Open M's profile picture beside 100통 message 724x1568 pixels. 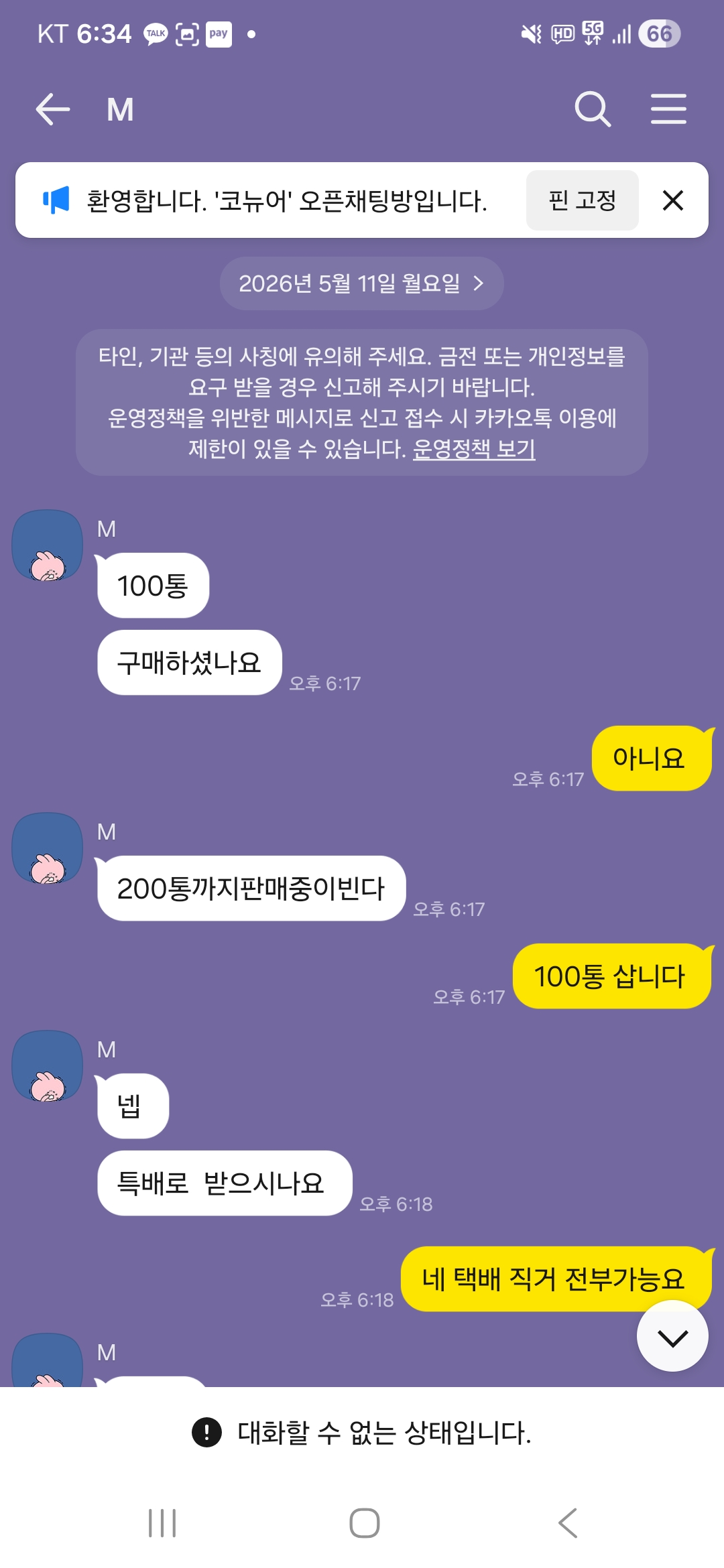point(47,545)
